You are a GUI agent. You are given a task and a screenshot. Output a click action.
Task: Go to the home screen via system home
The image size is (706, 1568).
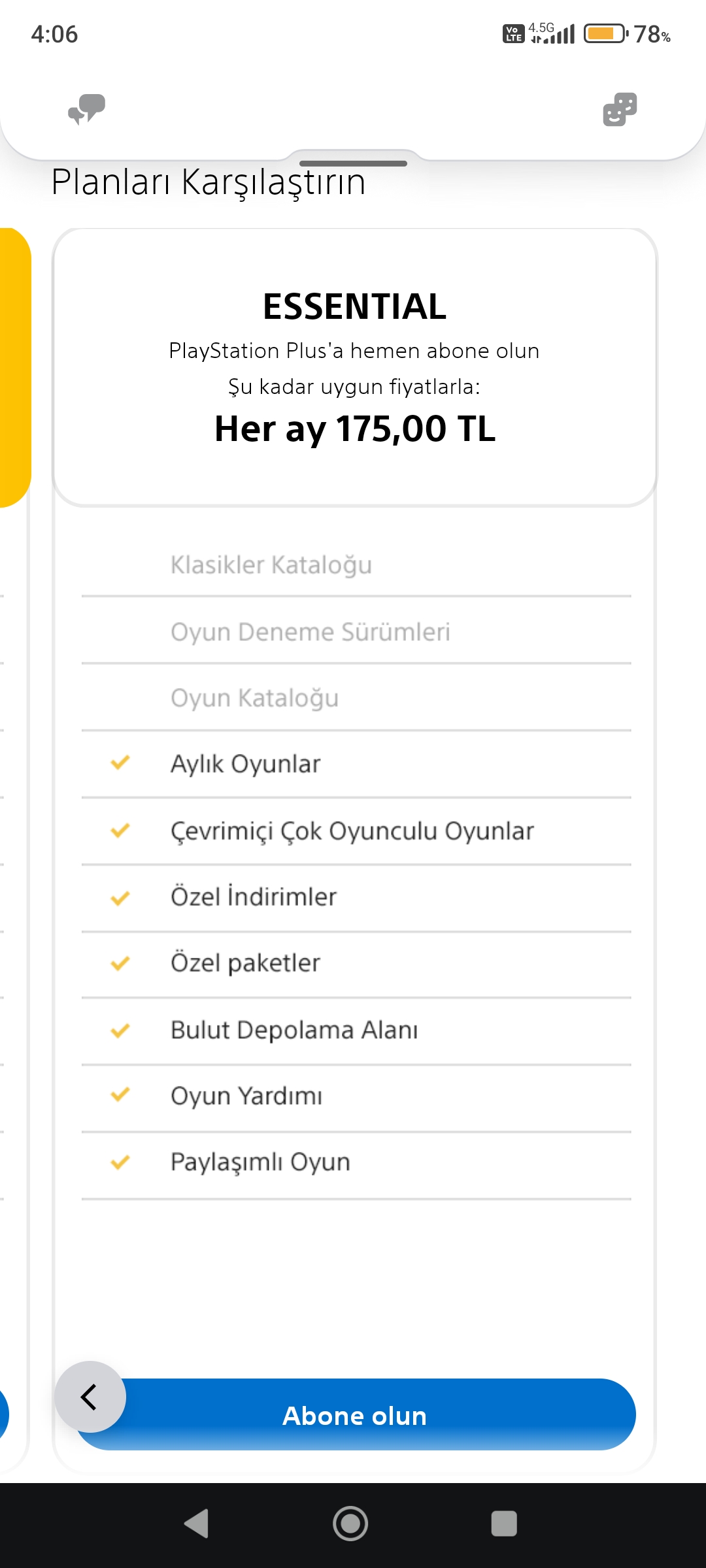pyautogui.click(x=350, y=1524)
